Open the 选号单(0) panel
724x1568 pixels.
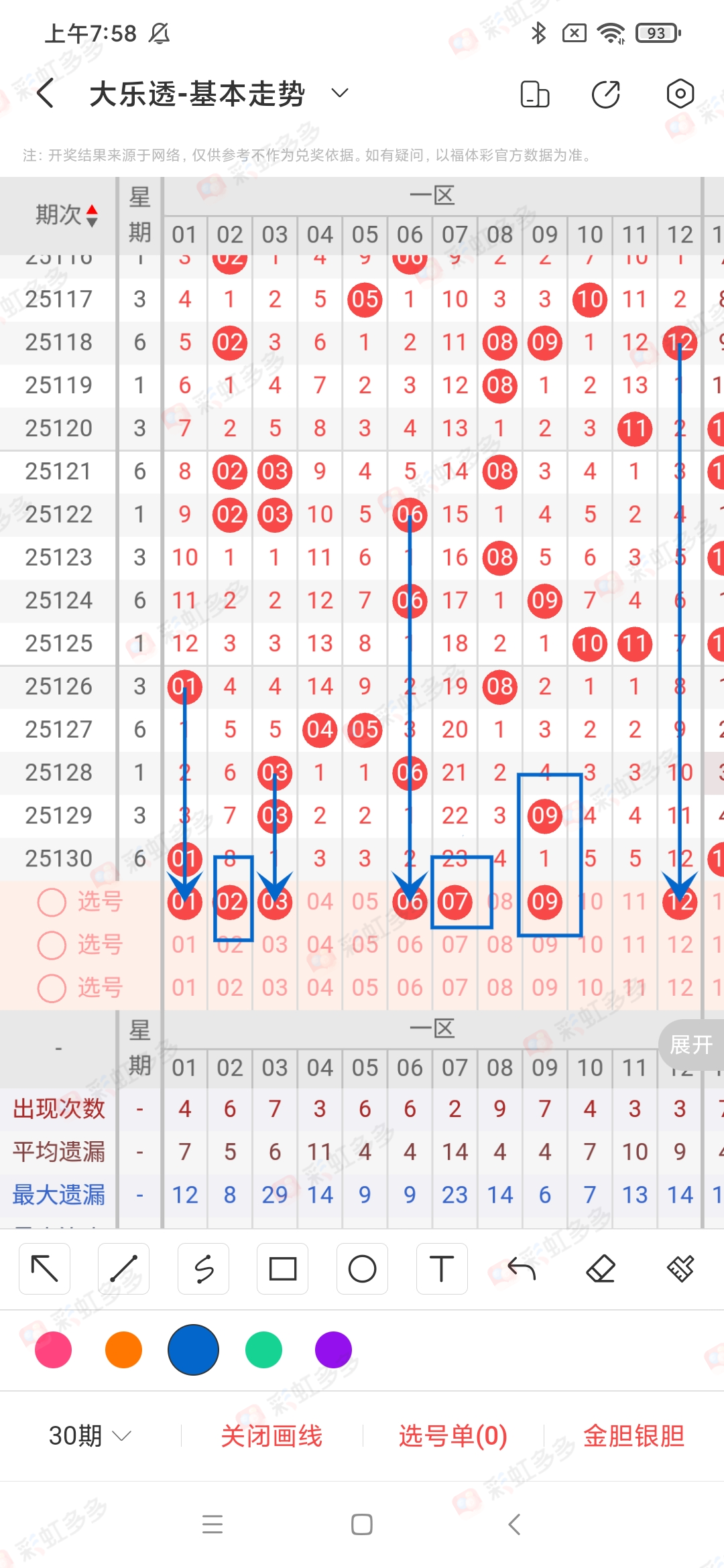(x=452, y=1434)
